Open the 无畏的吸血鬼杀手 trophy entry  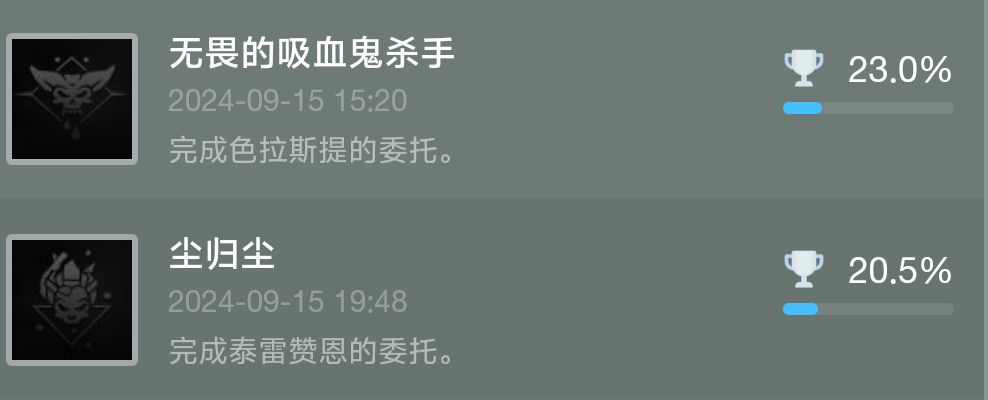tap(494, 99)
